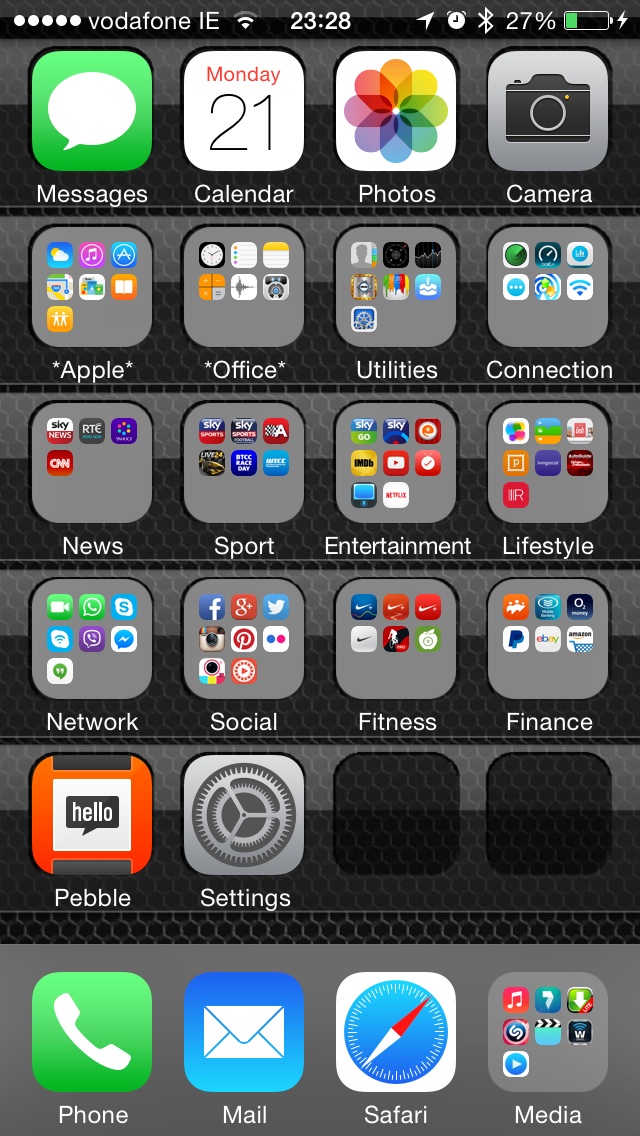Open Safari from the dock
640x1136 pixels.
click(x=396, y=1032)
